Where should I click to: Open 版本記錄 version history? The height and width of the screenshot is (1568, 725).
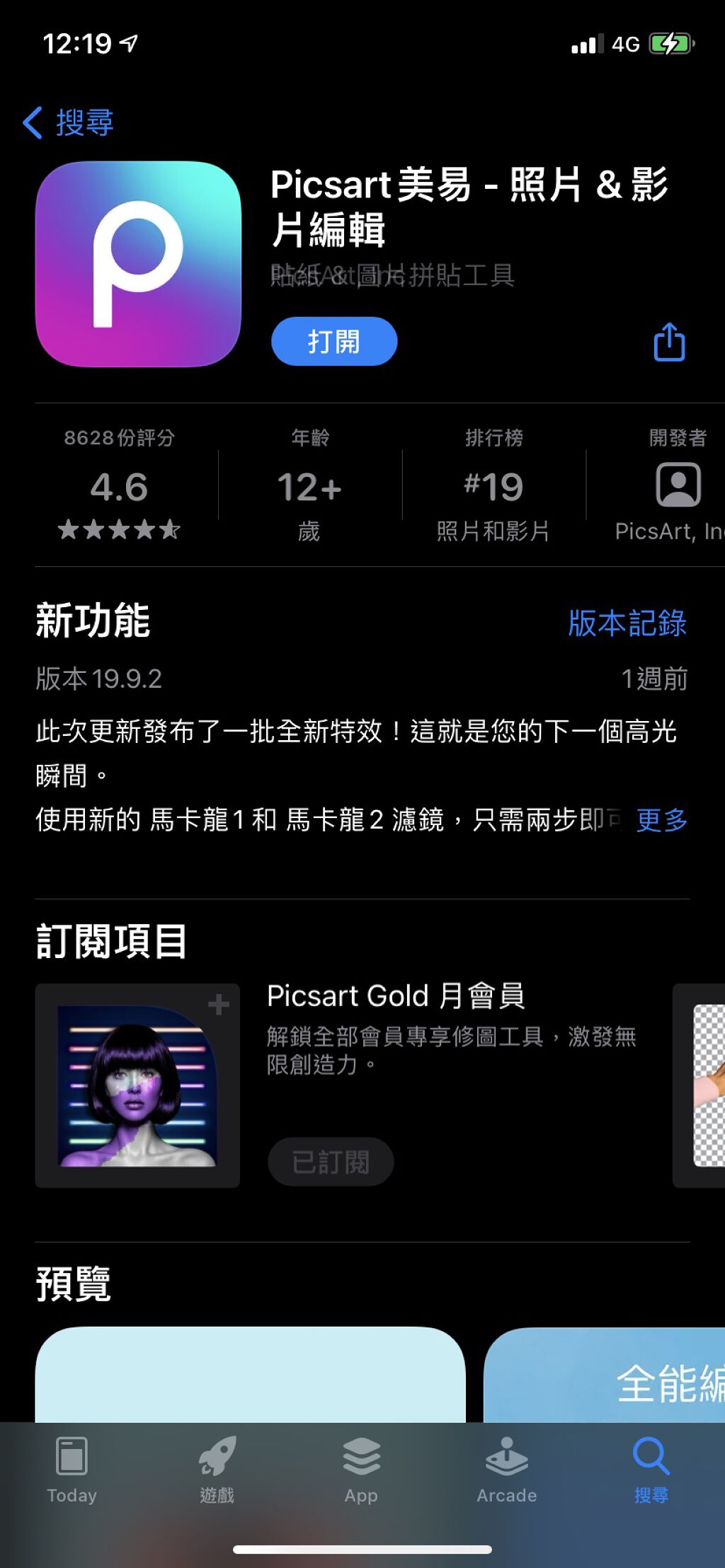click(x=627, y=623)
